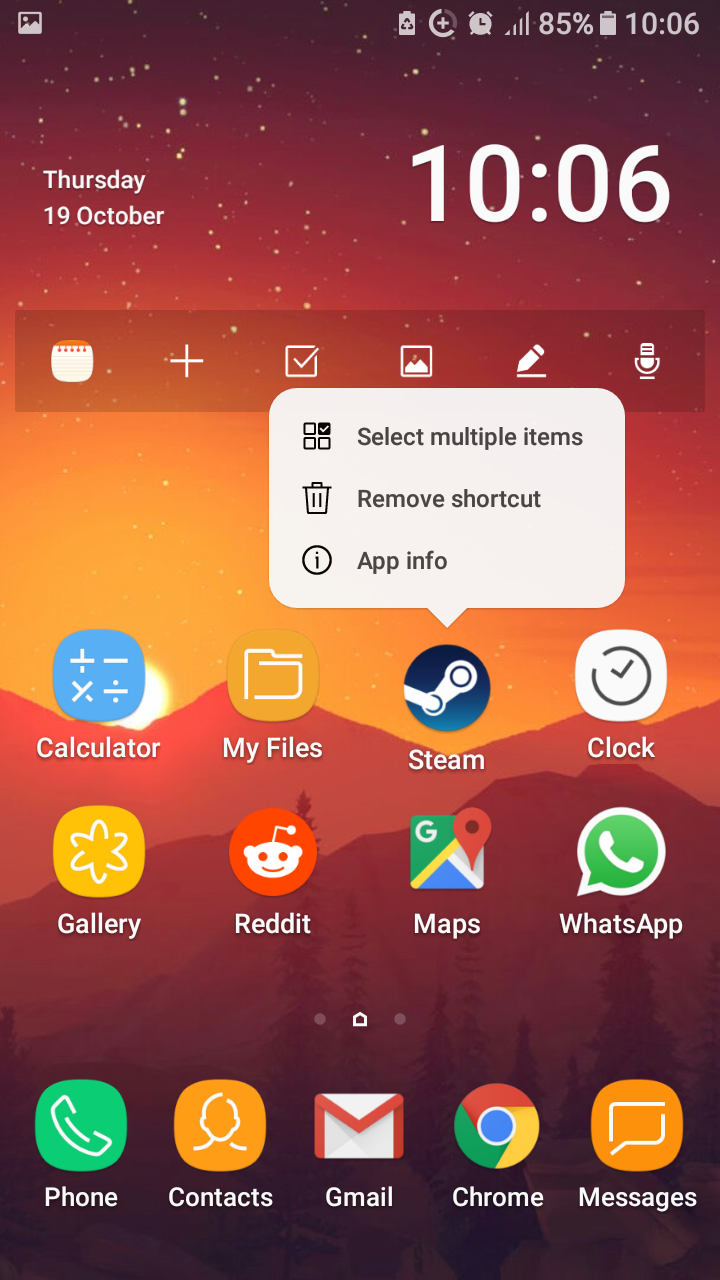Remove the Steam shortcut

[447, 499]
